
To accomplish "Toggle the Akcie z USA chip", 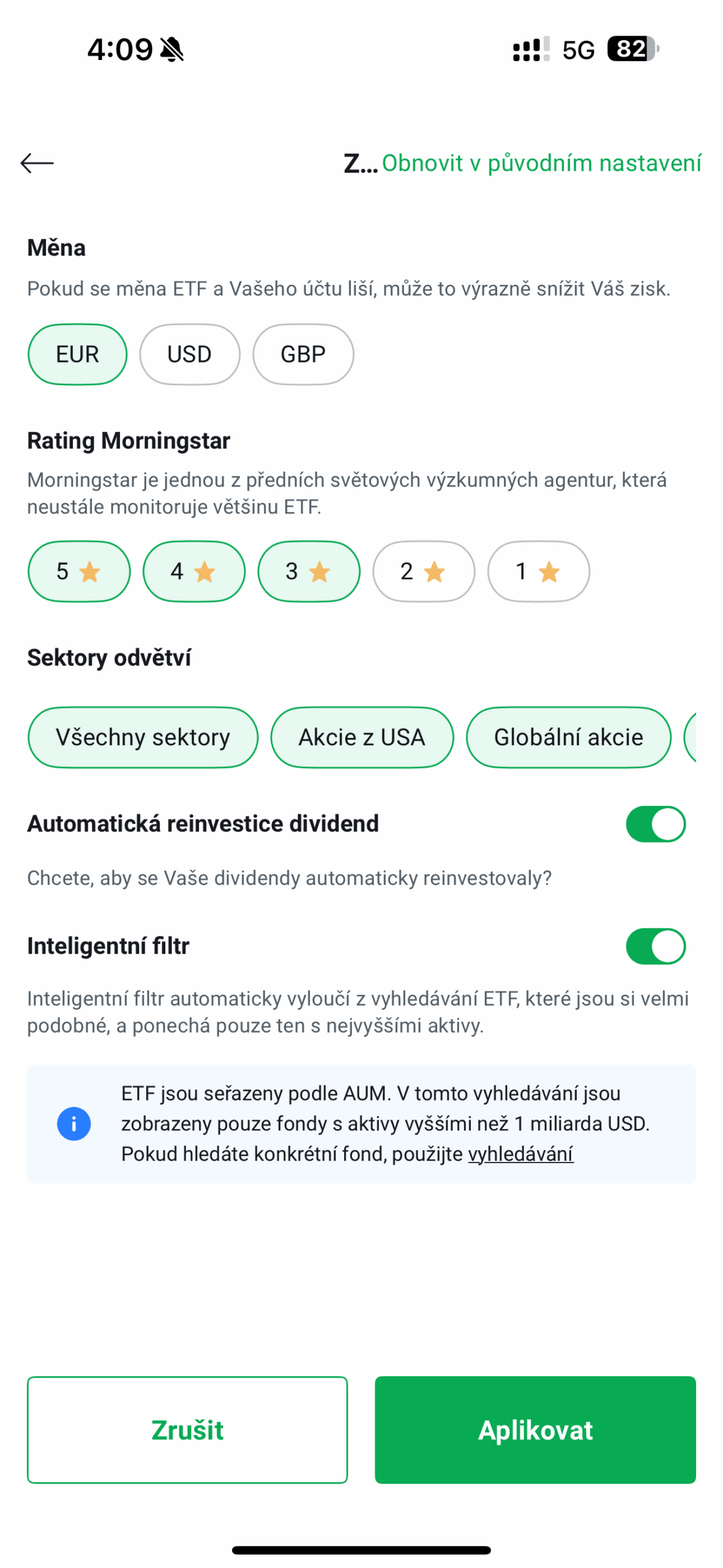I will 362,737.
